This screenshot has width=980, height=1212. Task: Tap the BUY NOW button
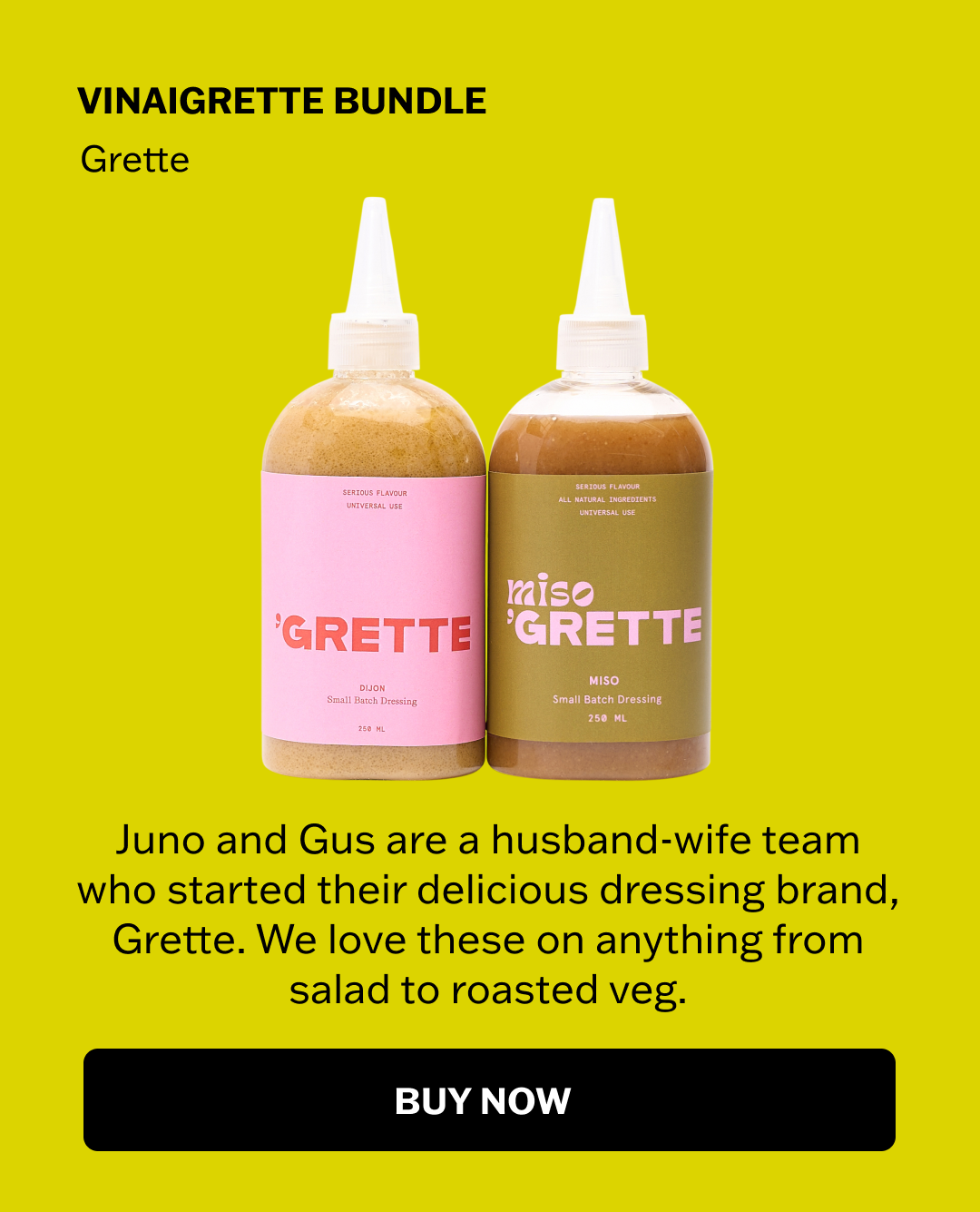coord(489,1099)
